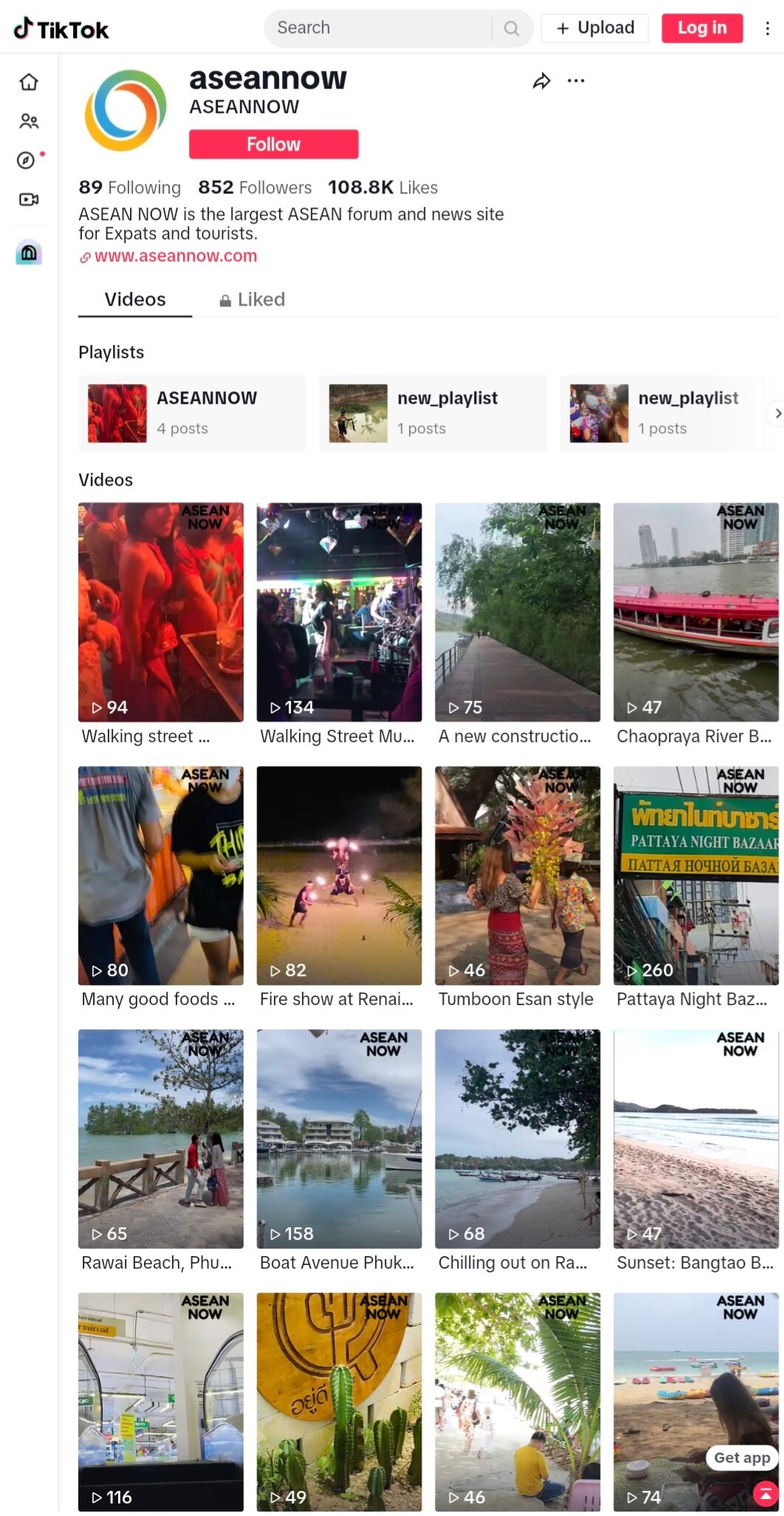
Task: Play the Tumboon Esan style video
Action: (517, 875)
